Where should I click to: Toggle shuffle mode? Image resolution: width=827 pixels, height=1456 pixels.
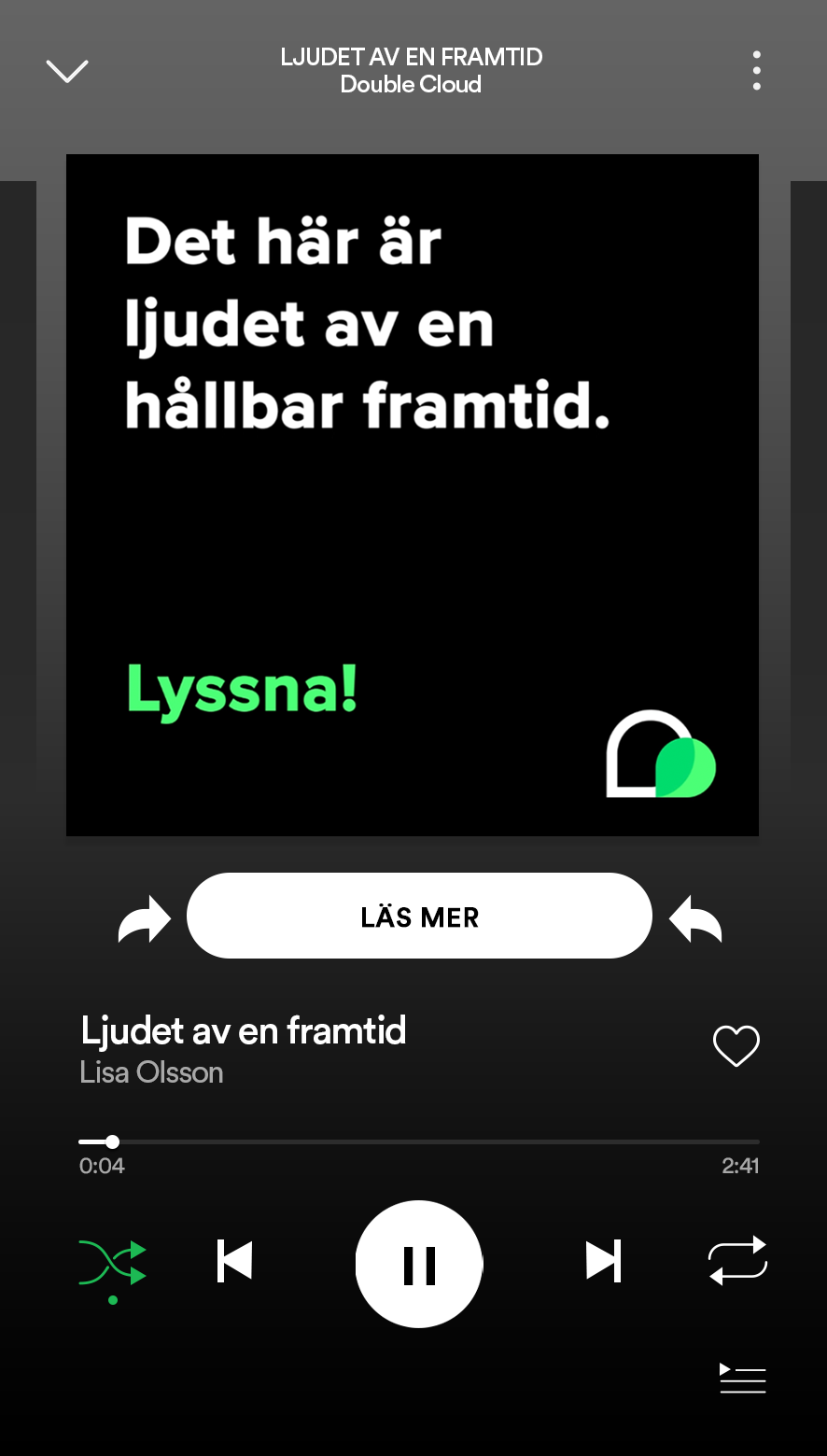click(113, 1262)
